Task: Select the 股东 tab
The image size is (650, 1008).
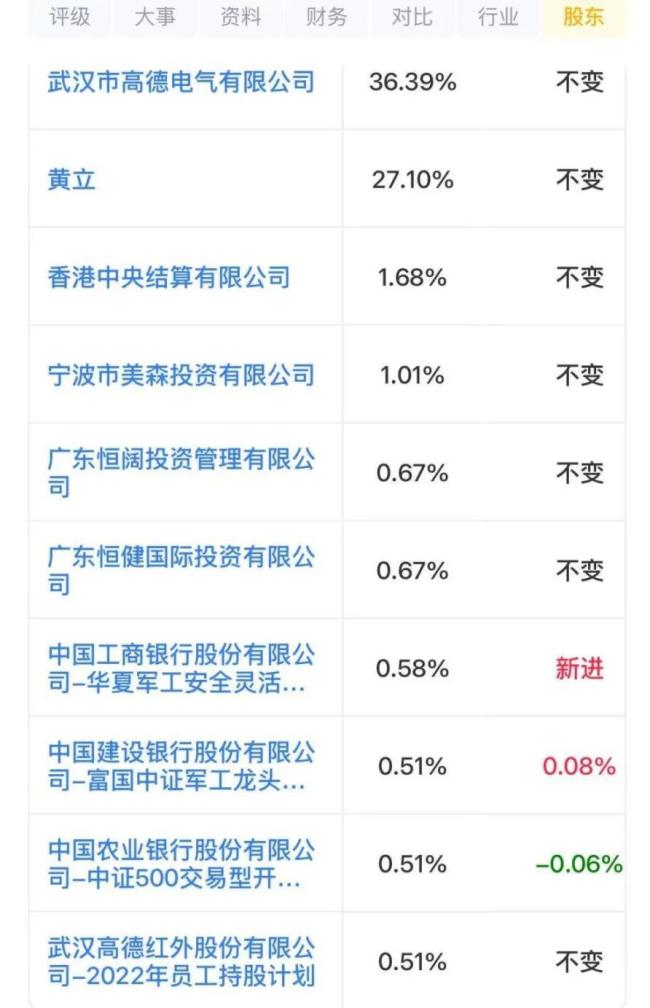Action: (x=584, y=17)
